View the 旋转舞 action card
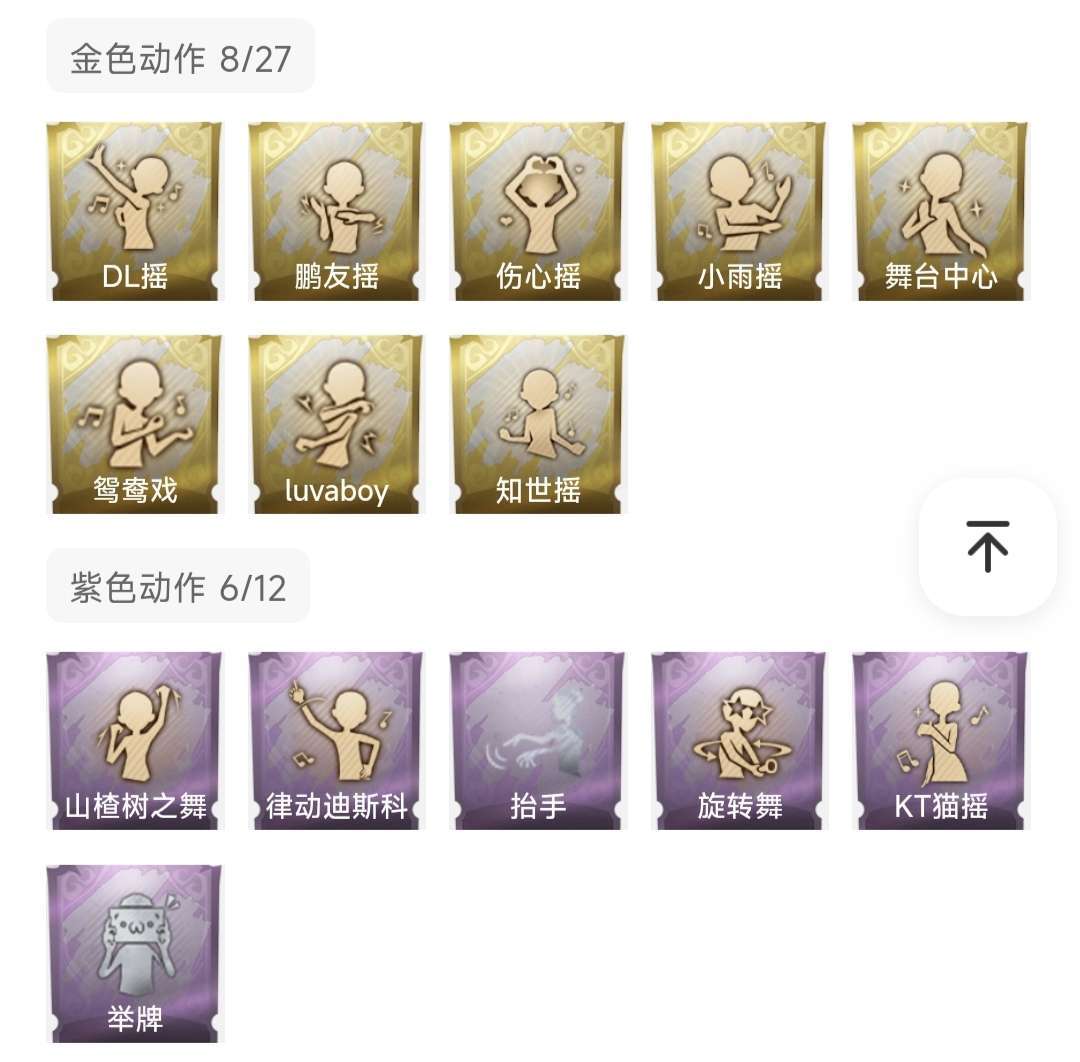The height and width of the screenshot is (1062, 1080). click(x=739, y=741)
